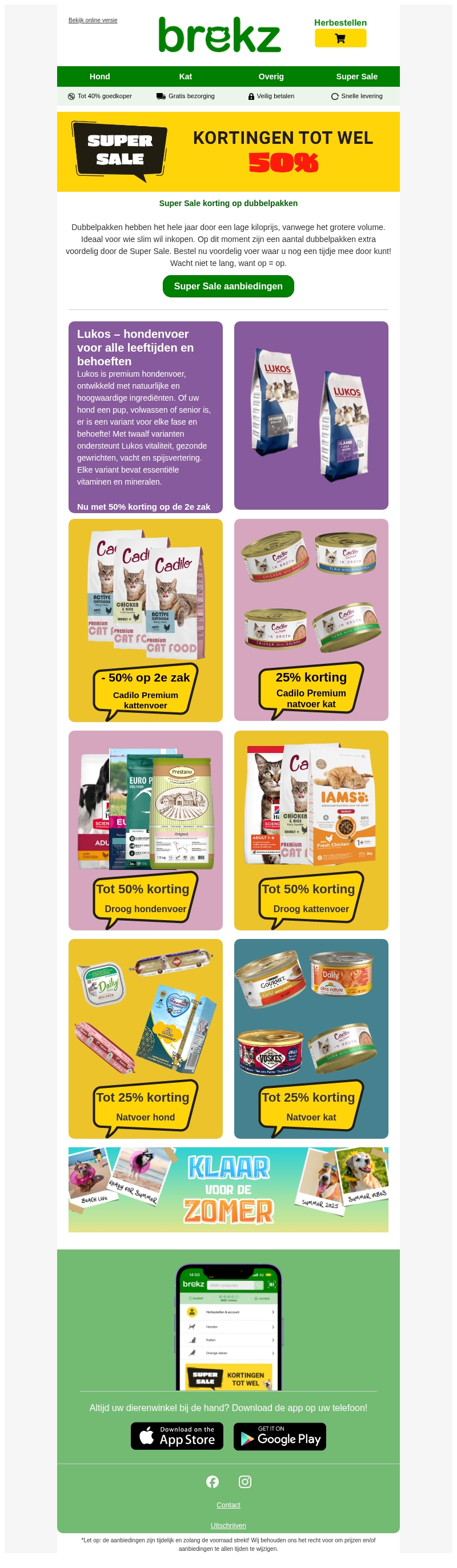View the Natvoer kat 25% card
The width and height of the screenshot is (457, 1568).
[311, 1038]
